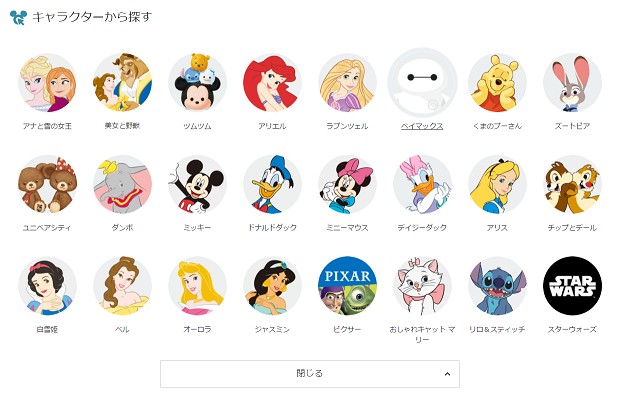The height and width of the screenshot is (405, 628).
Task: Choose the ダンボ character tile
Action: 122,184
